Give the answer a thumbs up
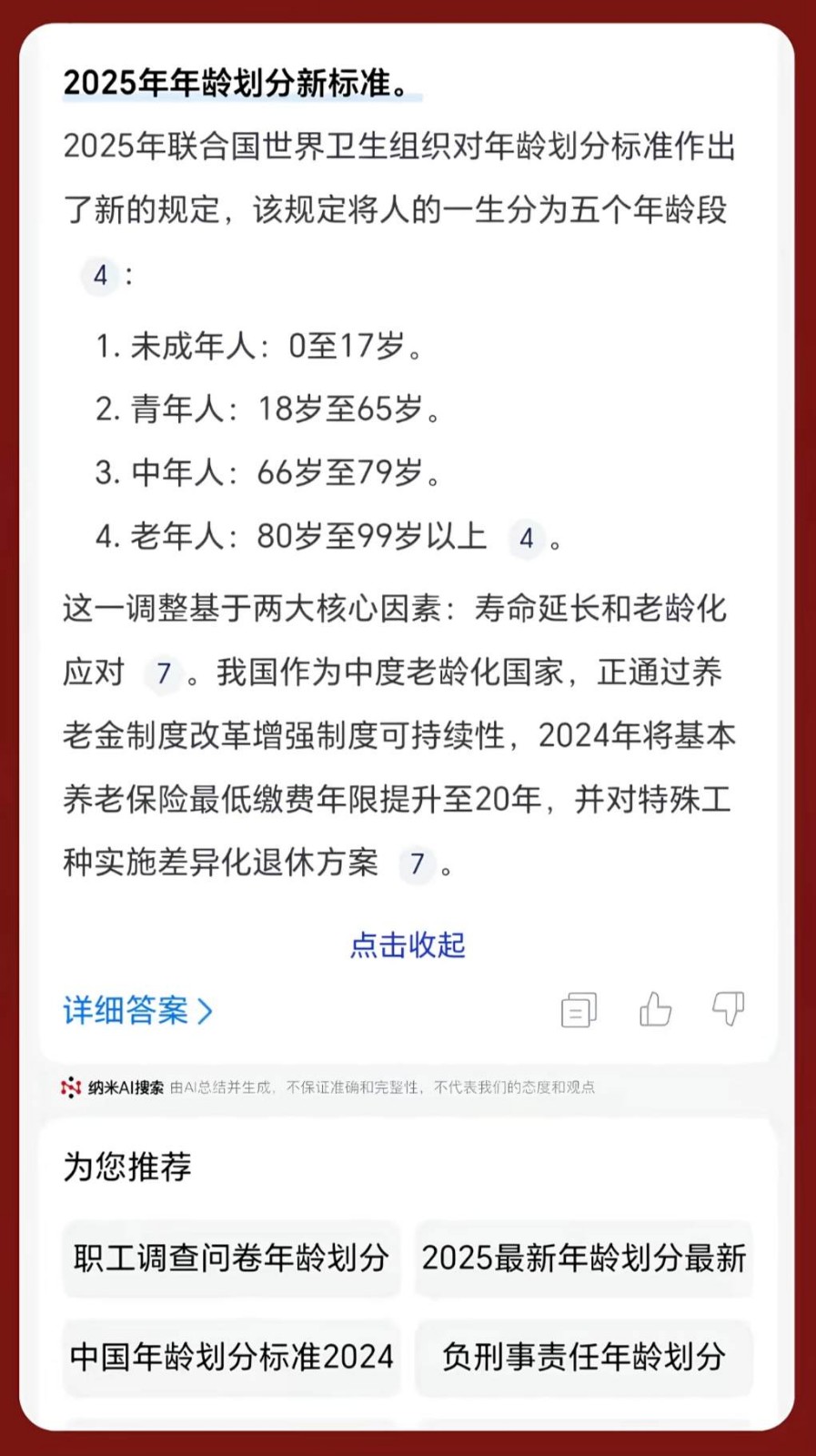Viewport: 816px width, 1456px height. point(655,1009)
